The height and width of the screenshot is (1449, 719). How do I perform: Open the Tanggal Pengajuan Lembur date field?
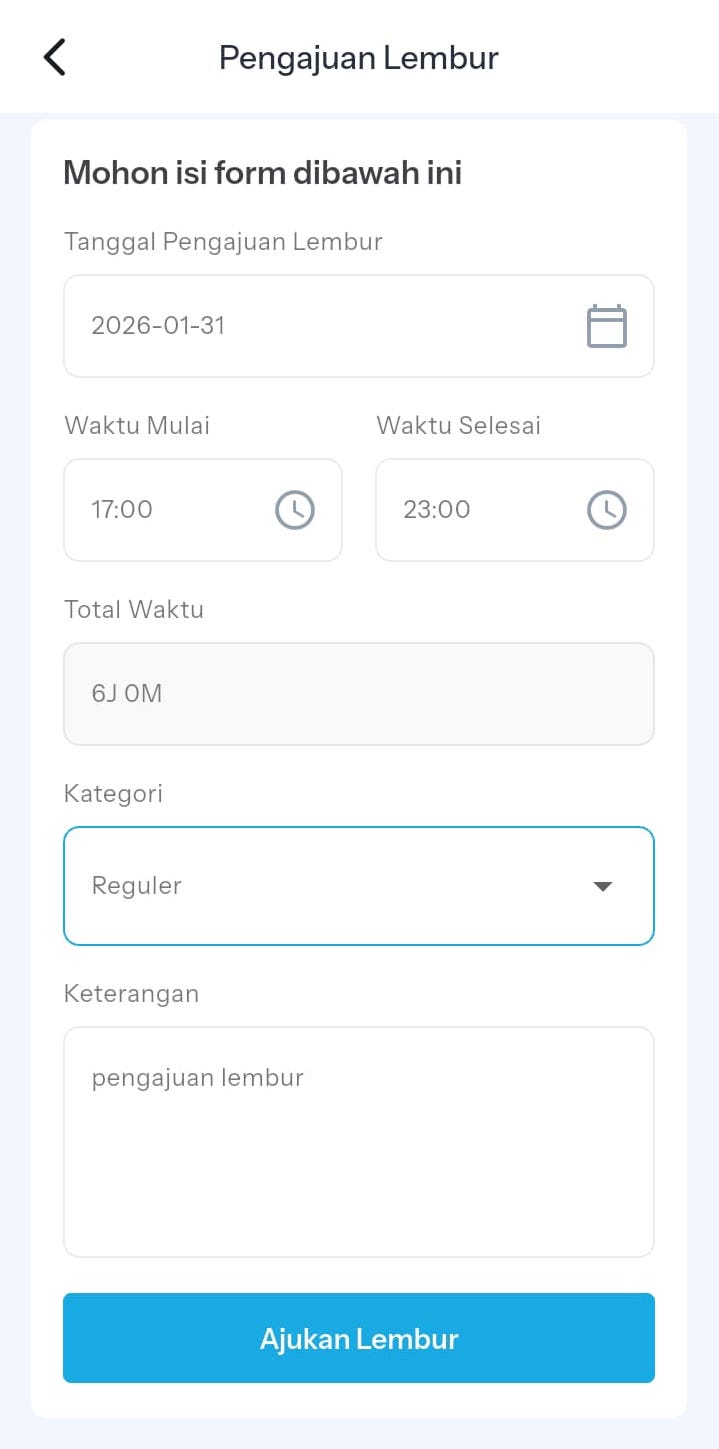click(x=358, y=326)
